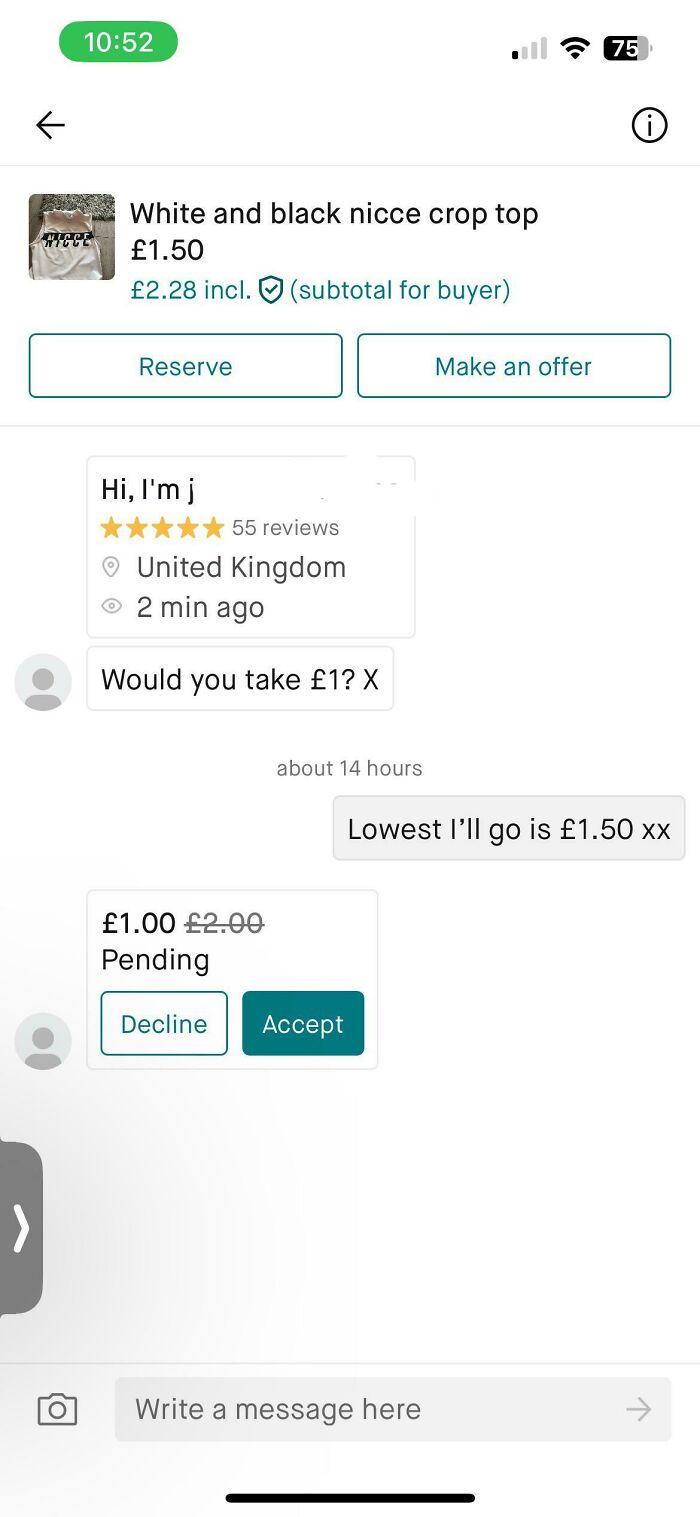Expand the side handle chevron
The width and height of the screenshot is (700, 1517).
click(21, 1228)
